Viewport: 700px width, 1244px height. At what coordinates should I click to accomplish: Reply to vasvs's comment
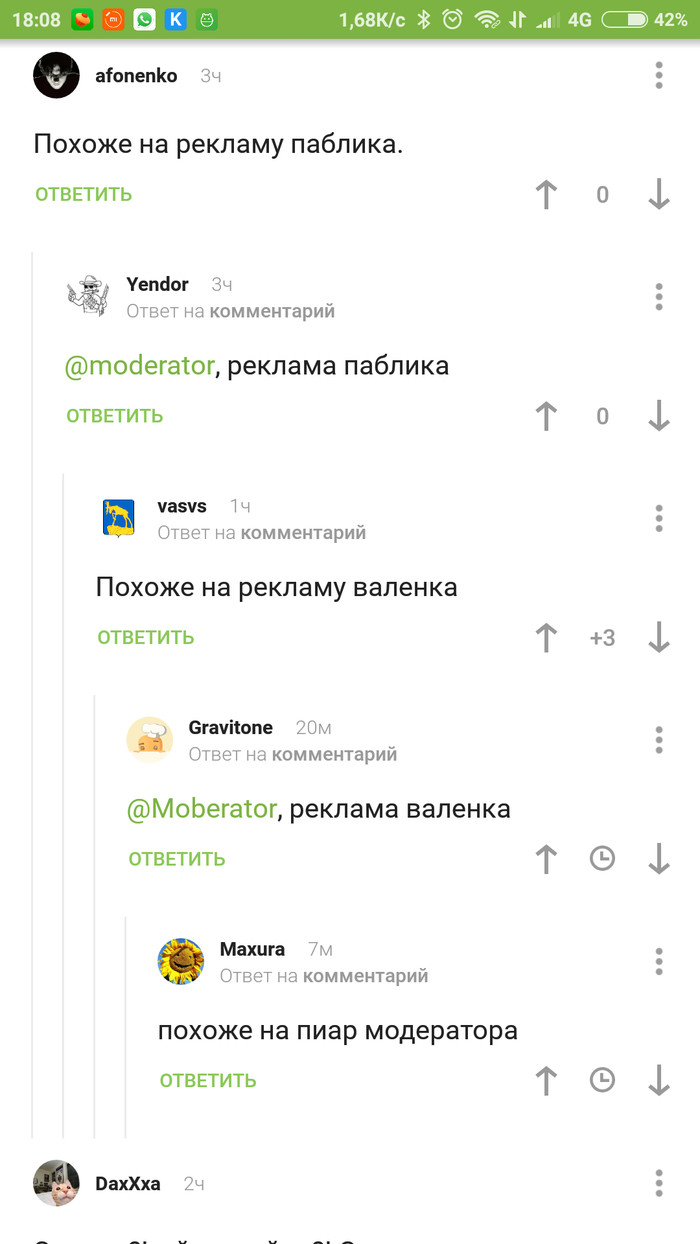click(145, 637)
